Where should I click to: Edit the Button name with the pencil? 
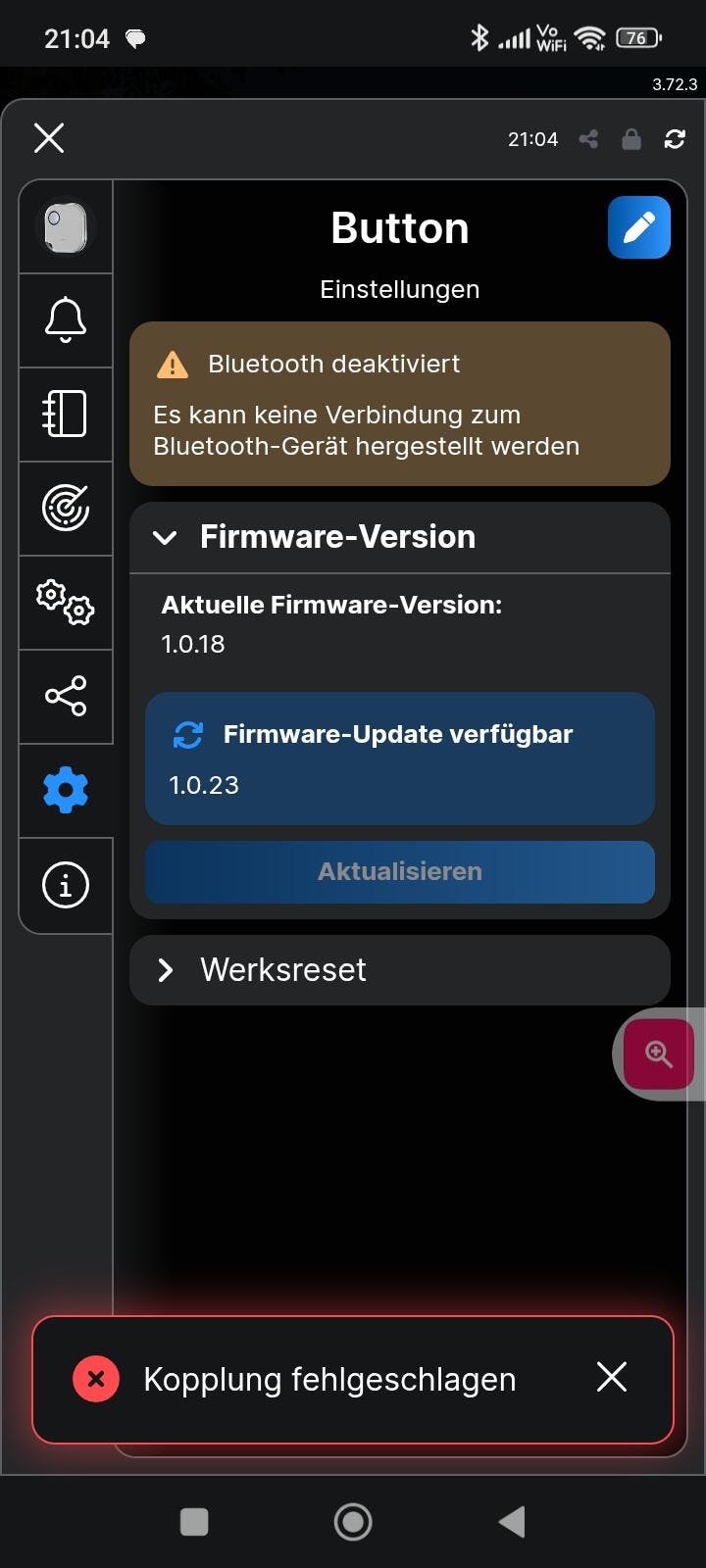tap(638, 227)
